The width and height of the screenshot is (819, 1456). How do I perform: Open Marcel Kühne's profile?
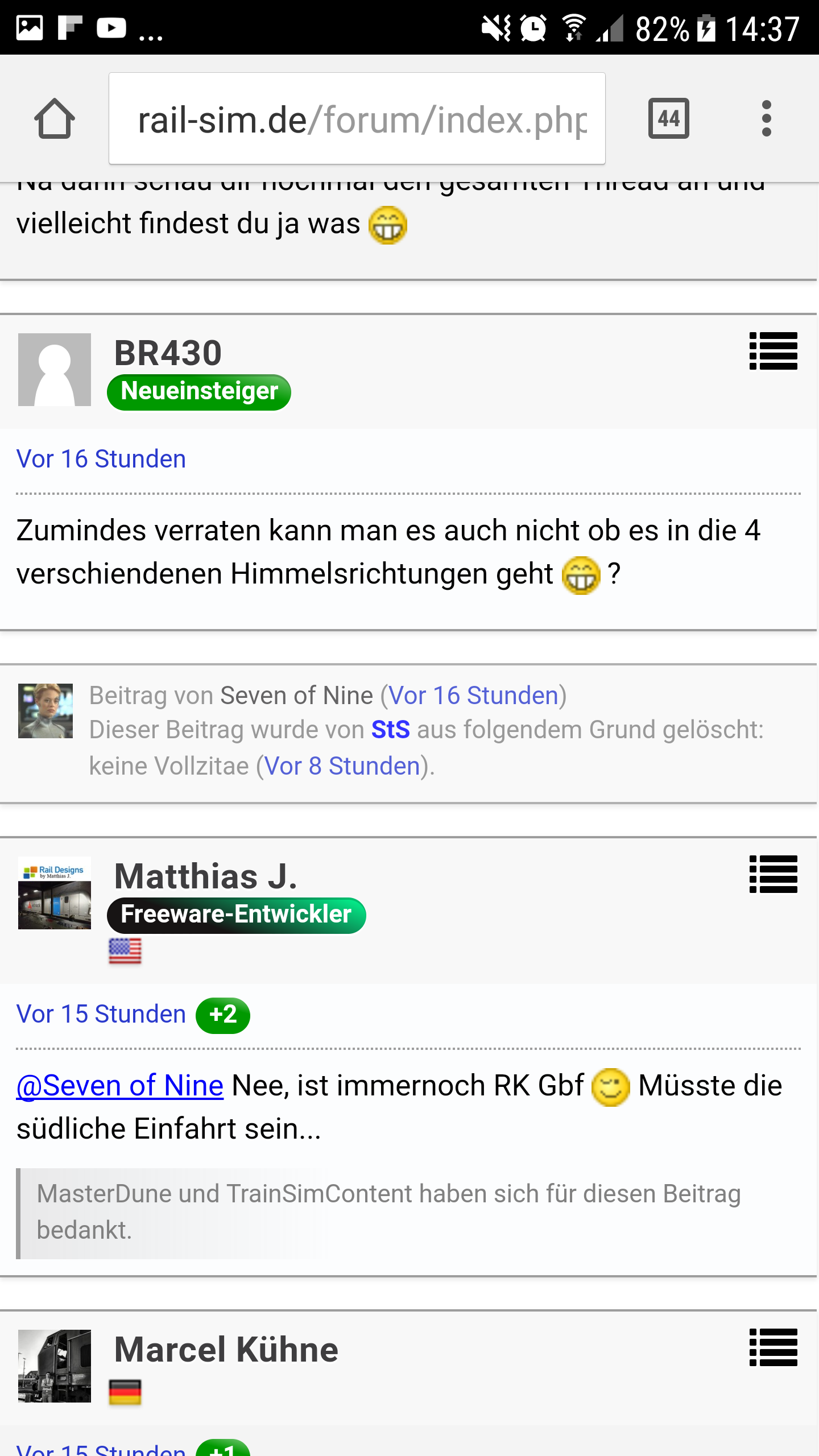(x=226, y=1349)
